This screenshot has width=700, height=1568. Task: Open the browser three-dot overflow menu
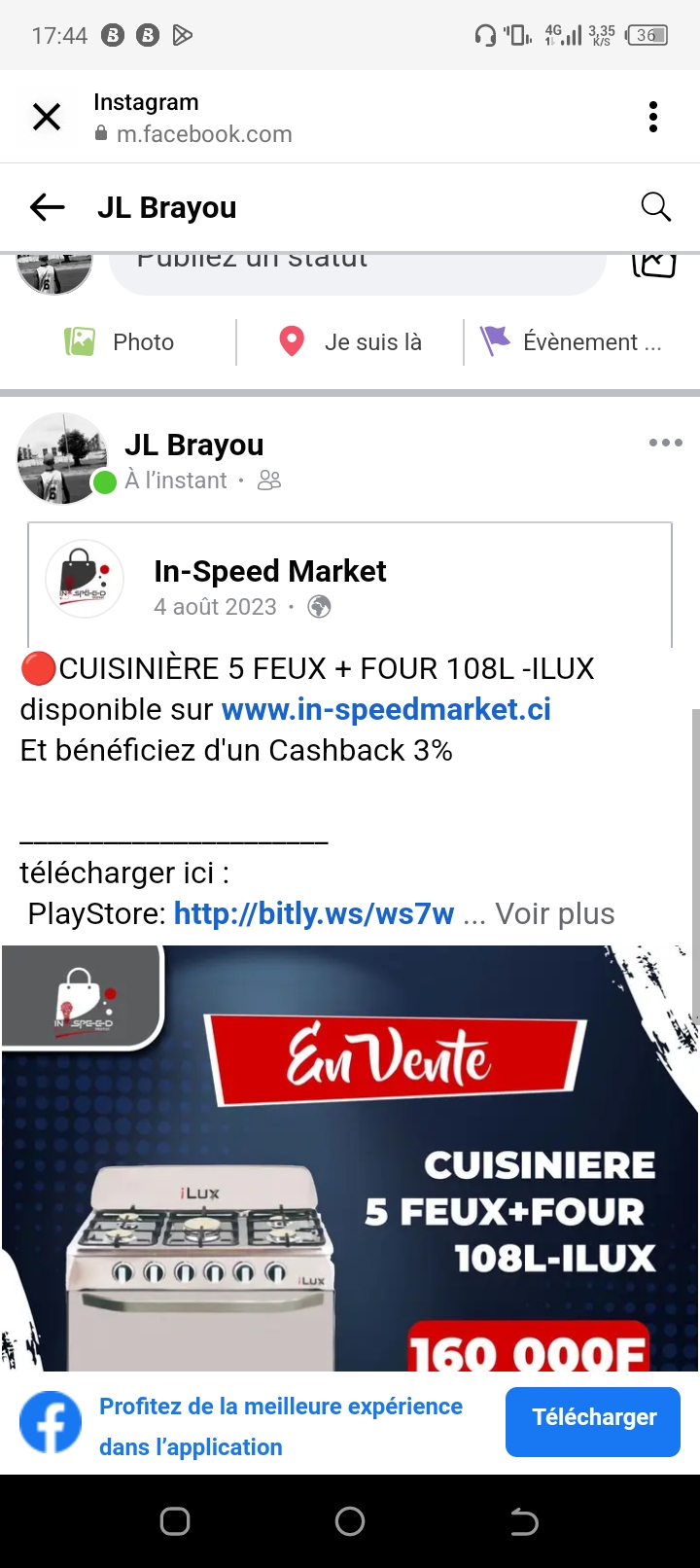[653, 117]
